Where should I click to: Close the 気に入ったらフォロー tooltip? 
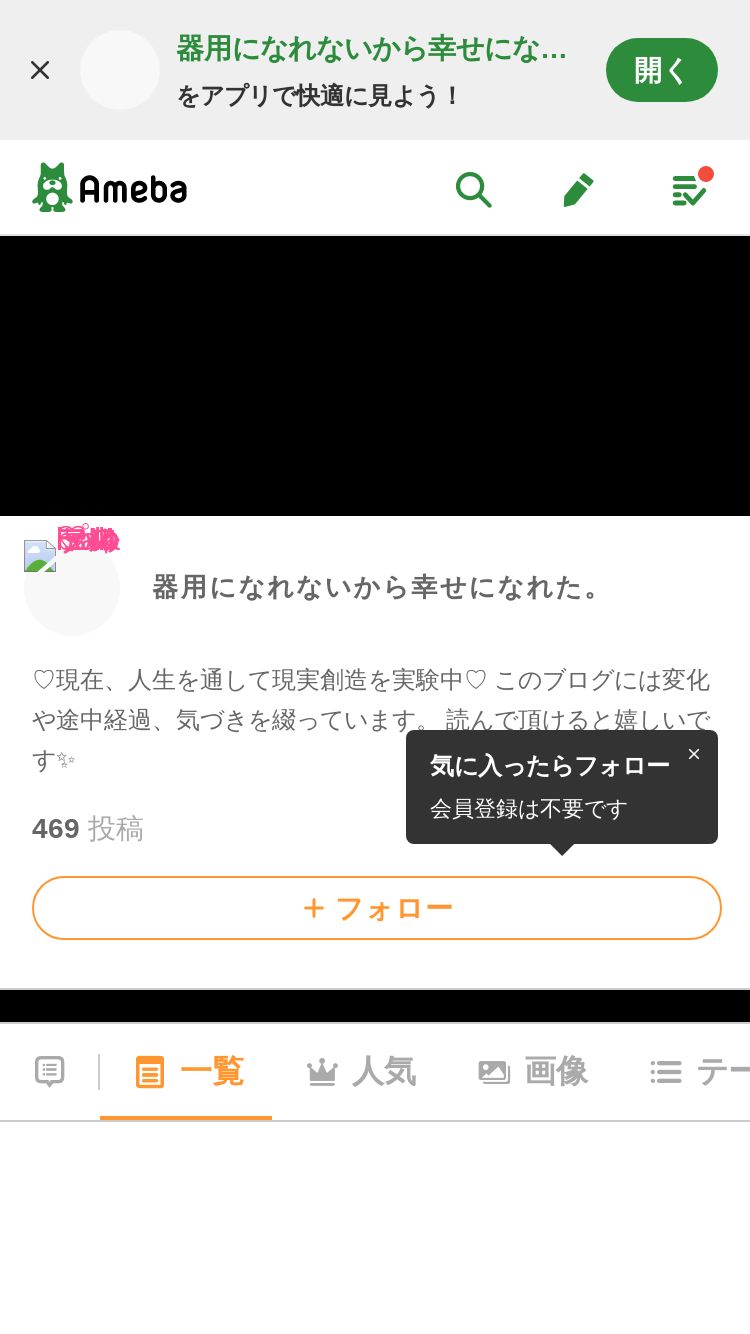coord(694,755)
